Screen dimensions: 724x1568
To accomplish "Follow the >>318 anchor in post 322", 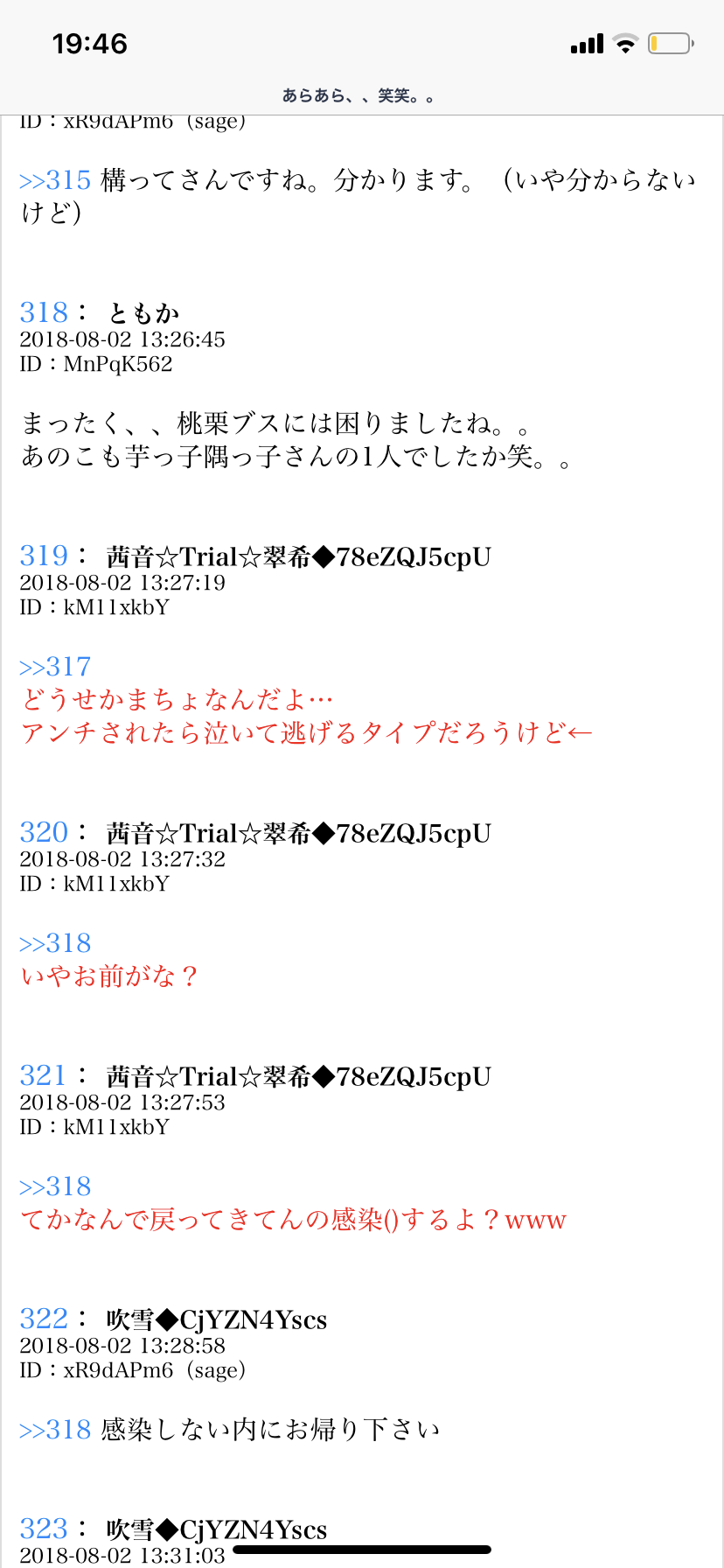I will [55, 1430].
